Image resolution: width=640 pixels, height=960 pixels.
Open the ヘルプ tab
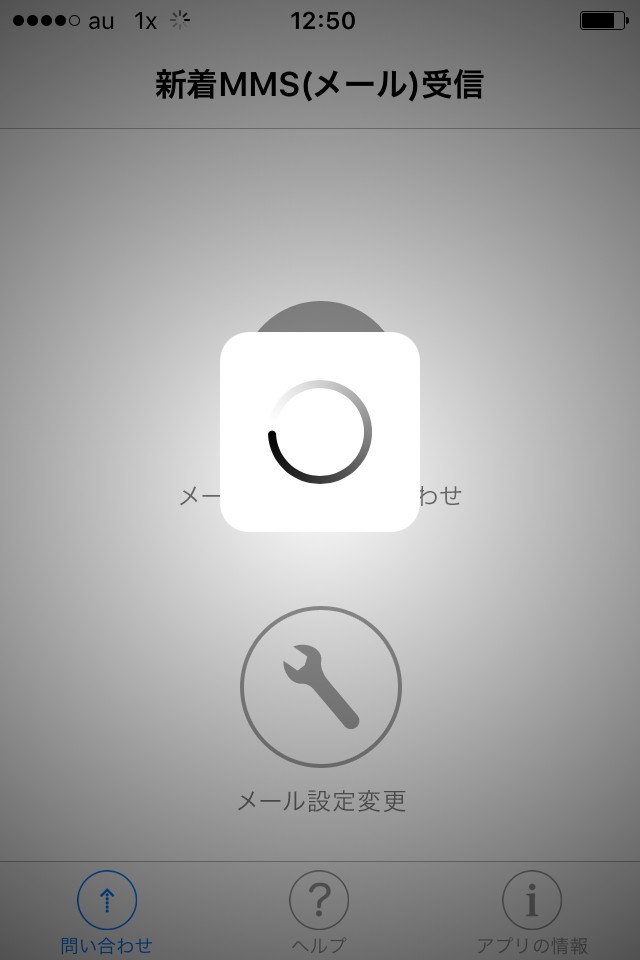pyautogui.click(x=319, y=912)
